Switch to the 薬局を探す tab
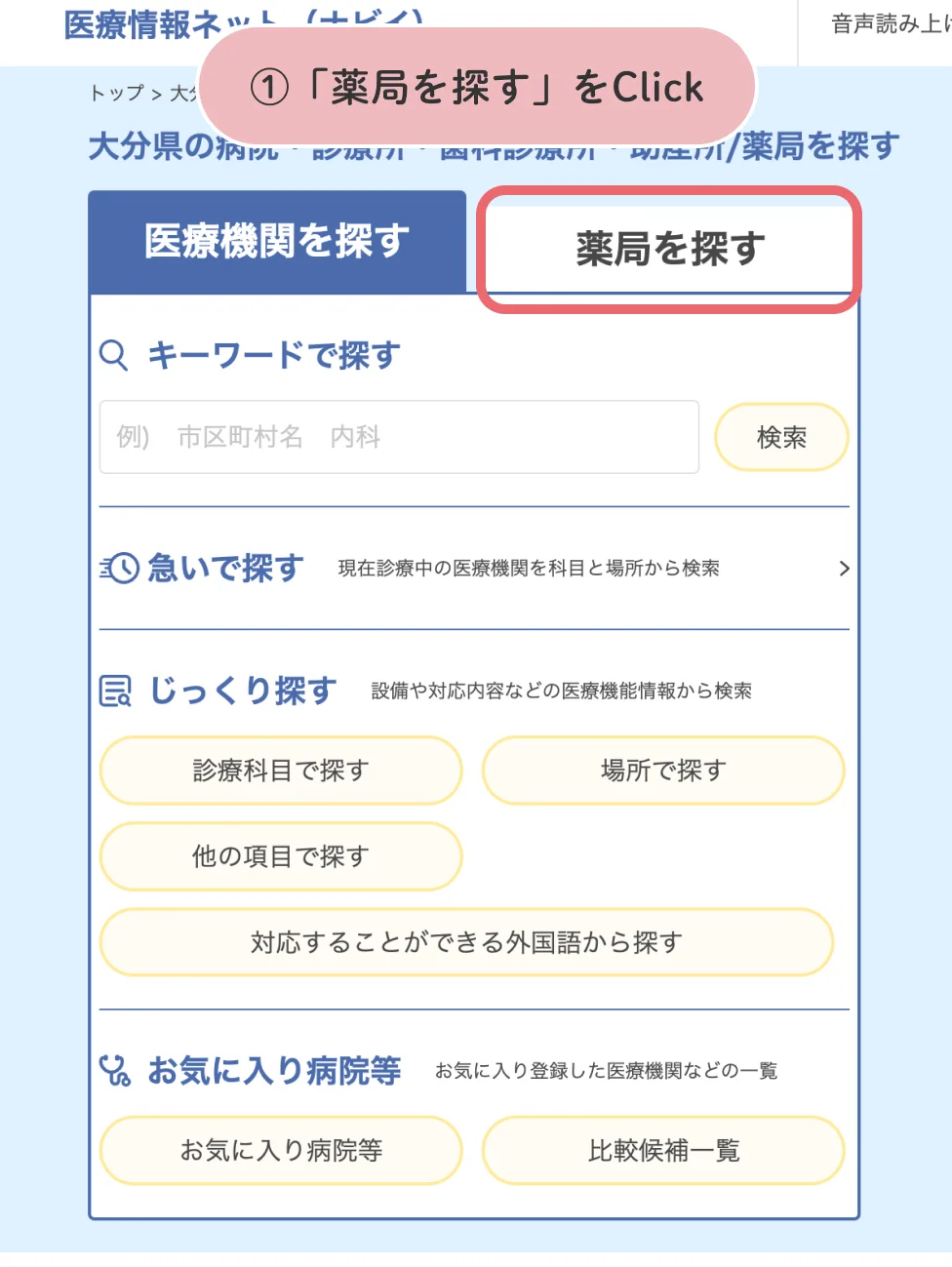The width and height of the screenshot is (952, 1267). [x=669, y=250]
